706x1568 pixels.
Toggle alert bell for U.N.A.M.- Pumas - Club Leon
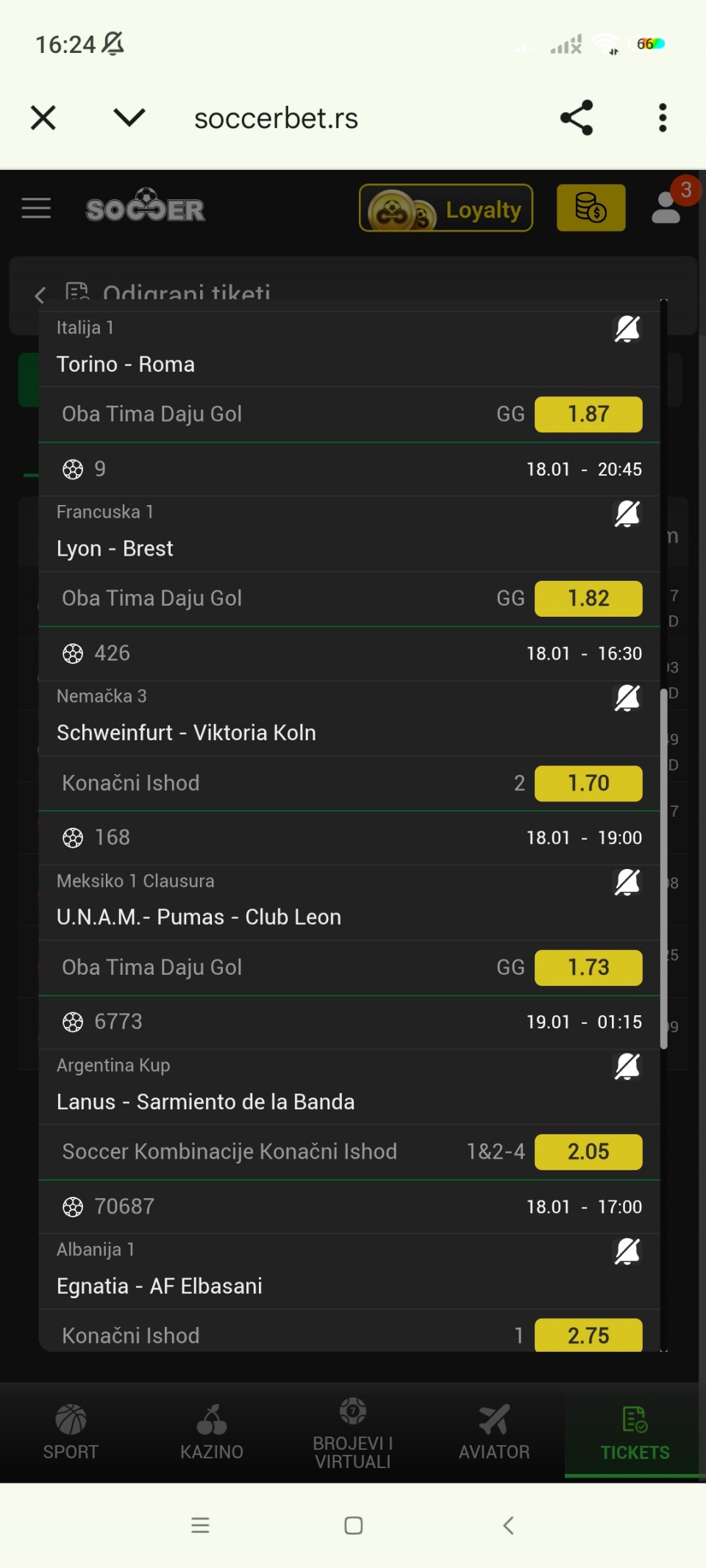tap(627, 882)
